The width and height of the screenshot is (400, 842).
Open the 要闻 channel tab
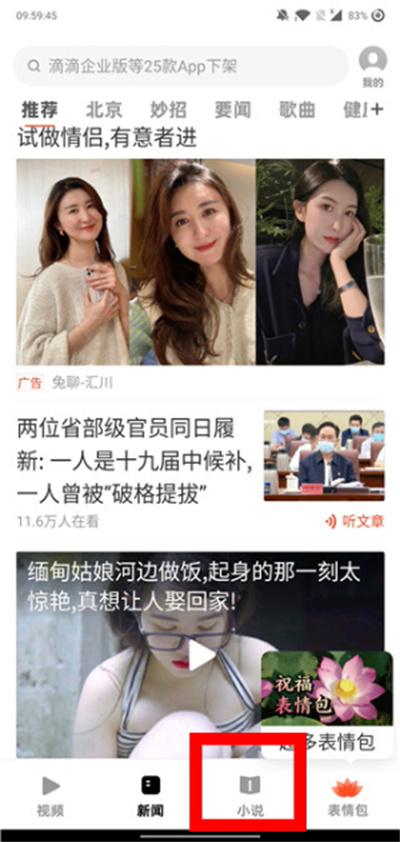[x=232, y=110]
